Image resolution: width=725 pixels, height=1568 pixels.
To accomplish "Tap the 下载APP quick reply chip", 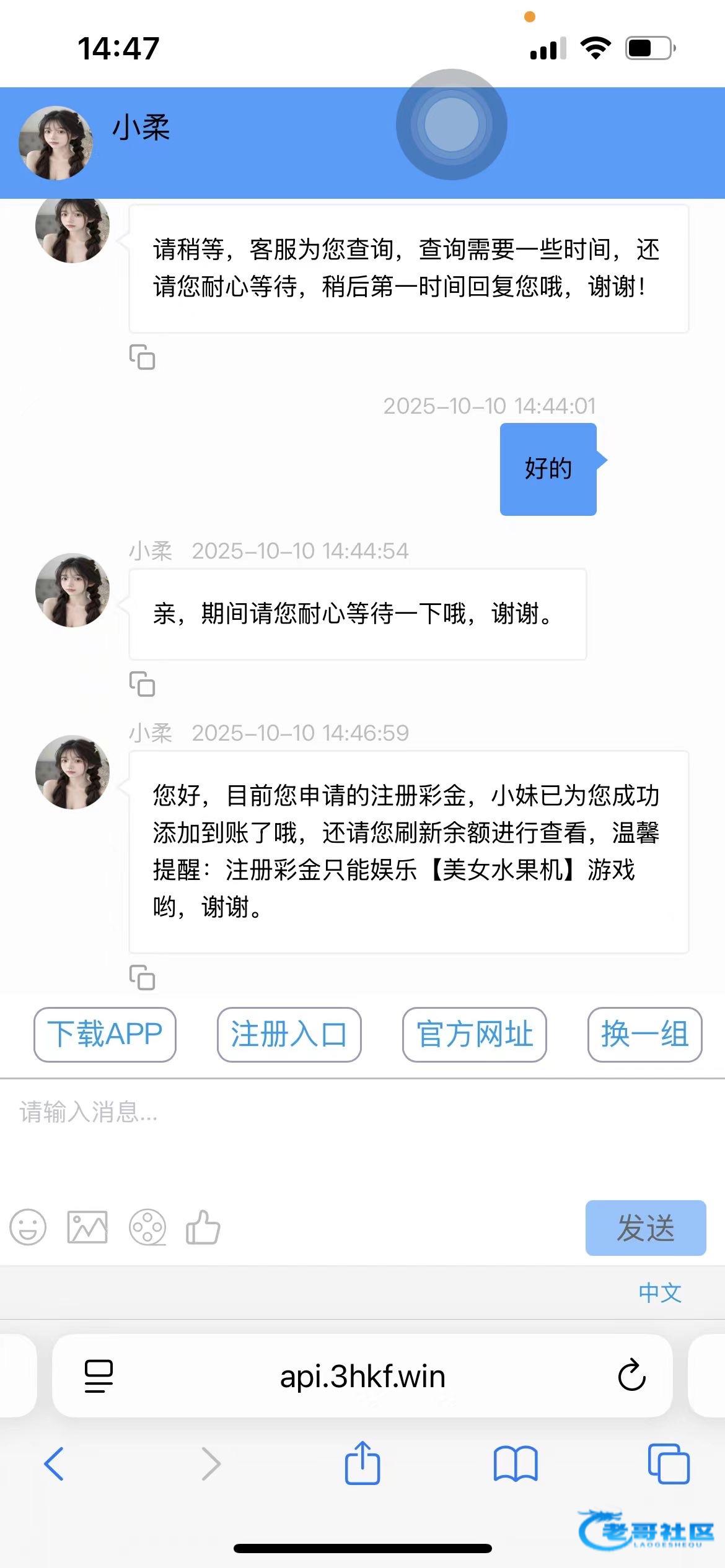I will [x=105, y=1034].
